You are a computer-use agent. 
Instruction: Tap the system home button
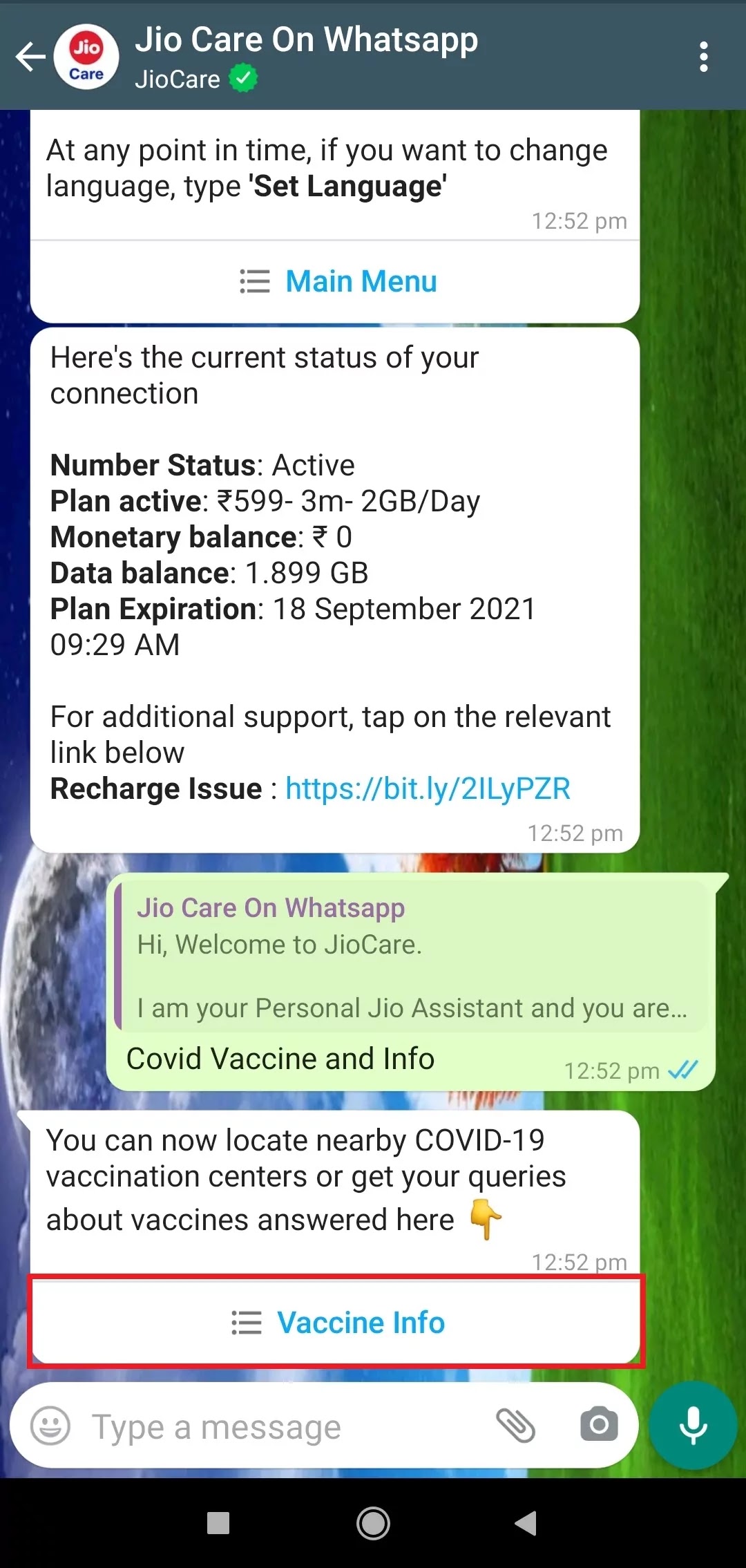(373, 1523)
